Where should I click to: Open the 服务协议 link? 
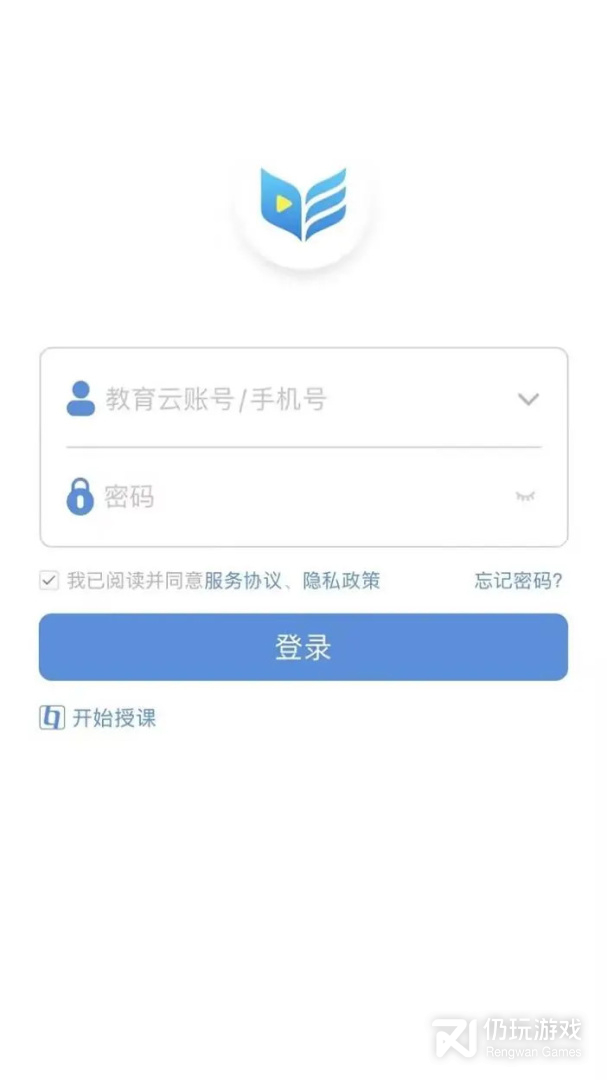pos(243,581)
